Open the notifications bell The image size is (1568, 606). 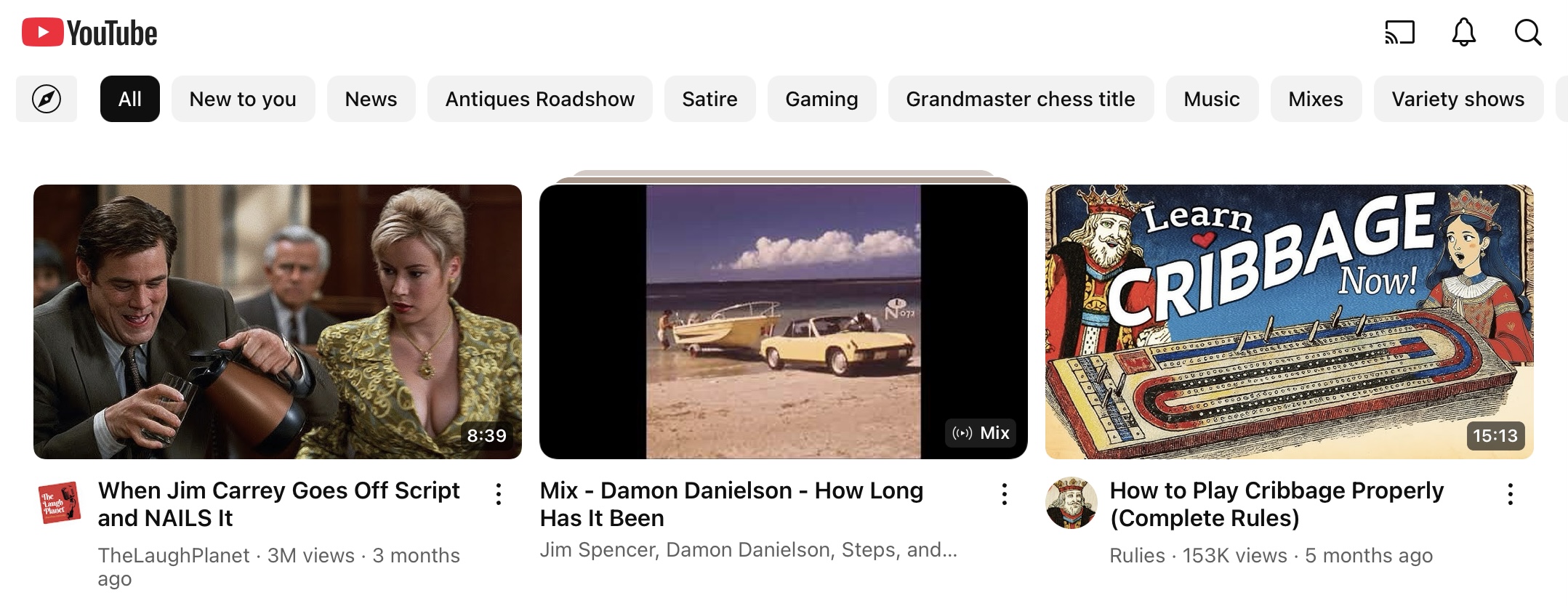[x=1463, y=33]
